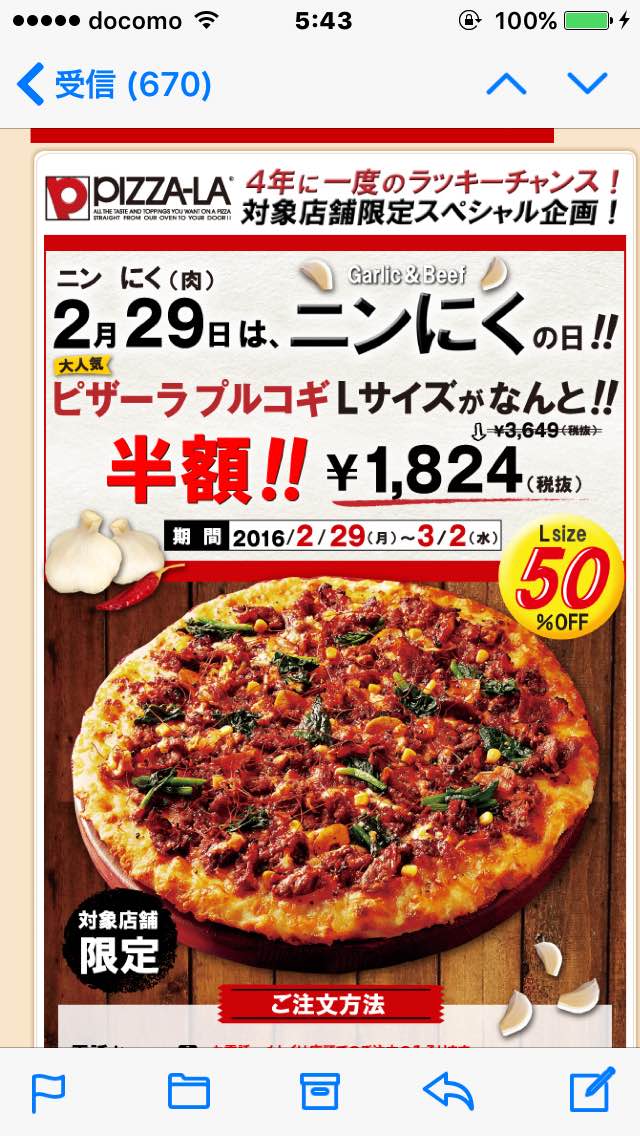640x1136 pixels.
Task: Show the previous message with up arrow
Action: (506, 84)
